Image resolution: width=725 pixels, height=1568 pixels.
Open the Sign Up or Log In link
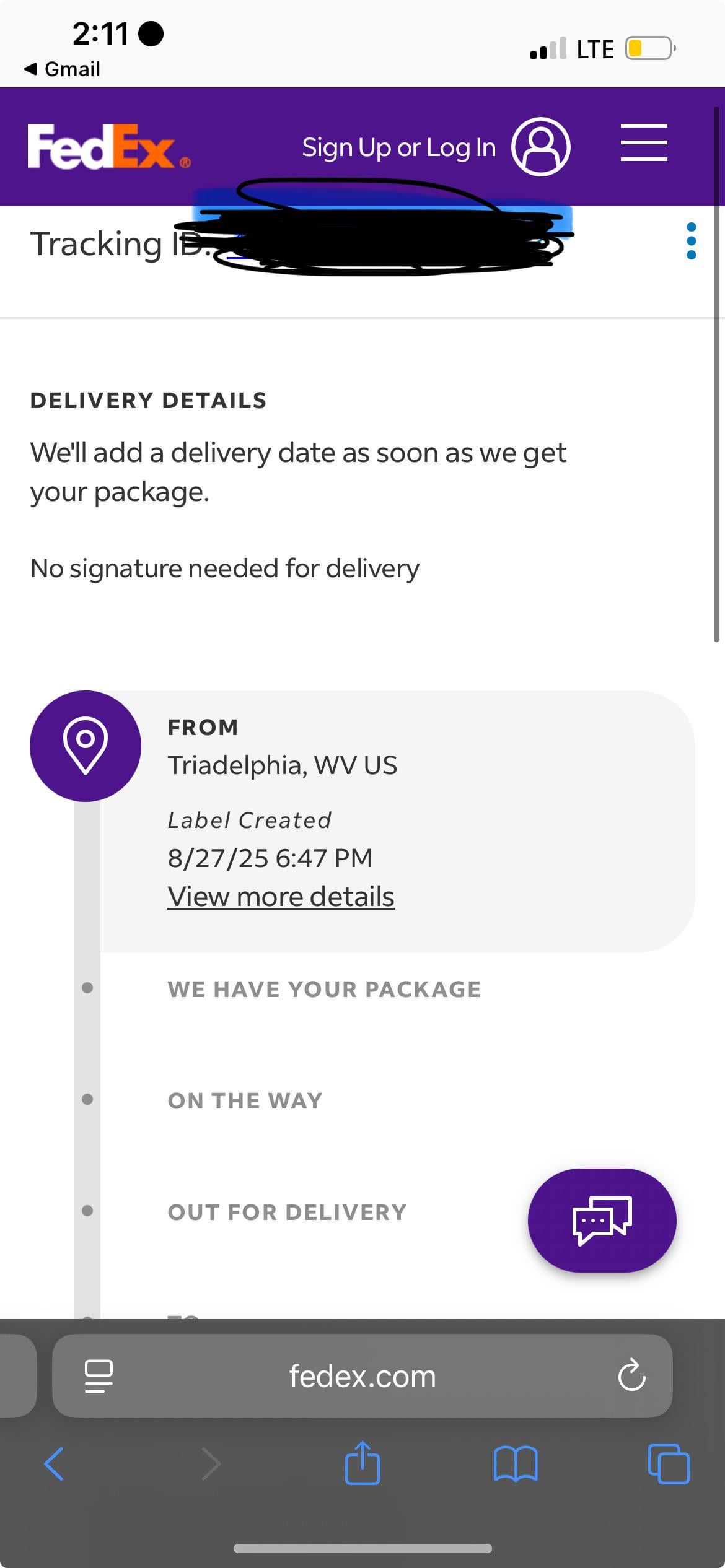pos(399,147)
